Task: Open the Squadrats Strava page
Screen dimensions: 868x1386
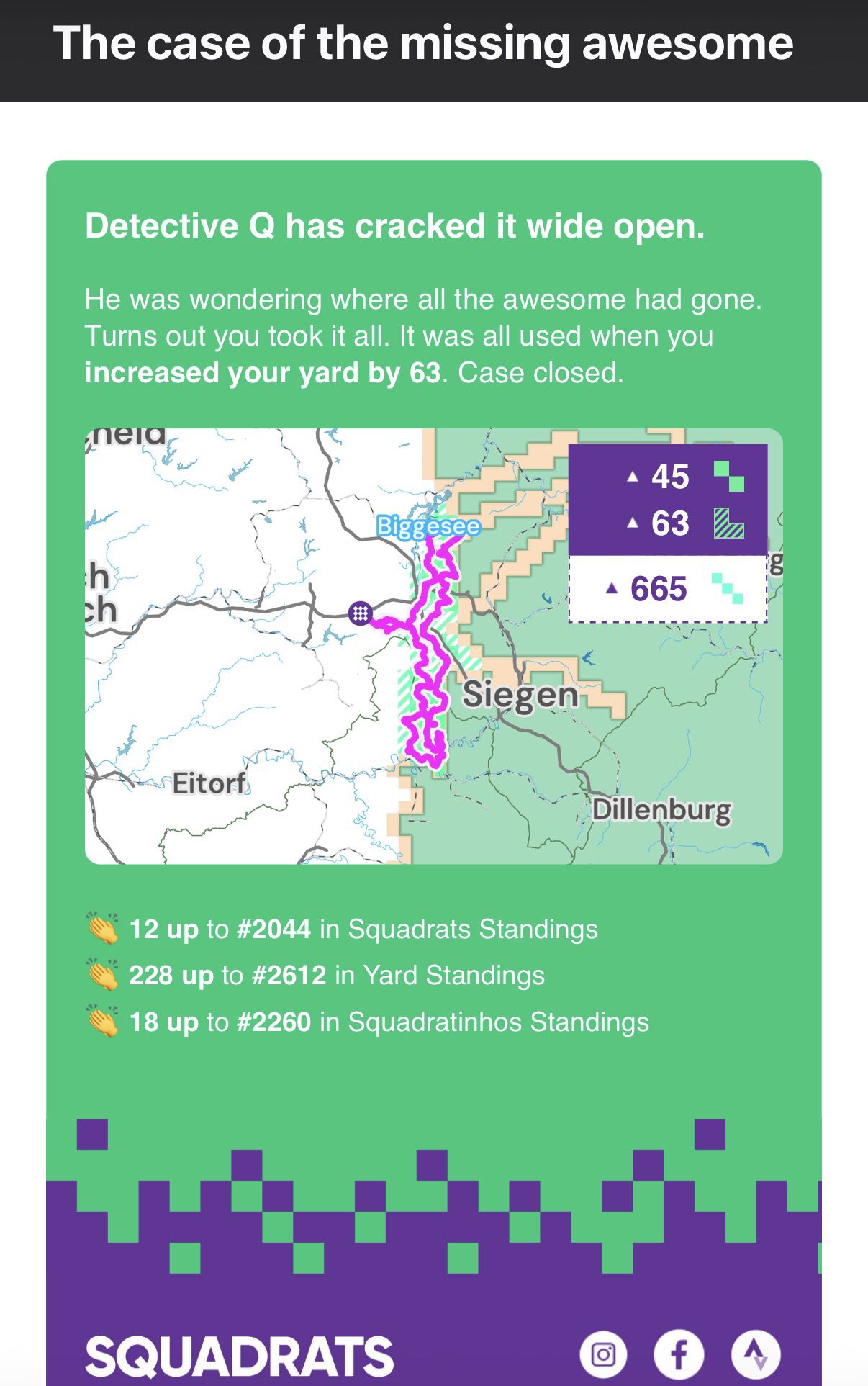Action: [x=755, y=1354]
